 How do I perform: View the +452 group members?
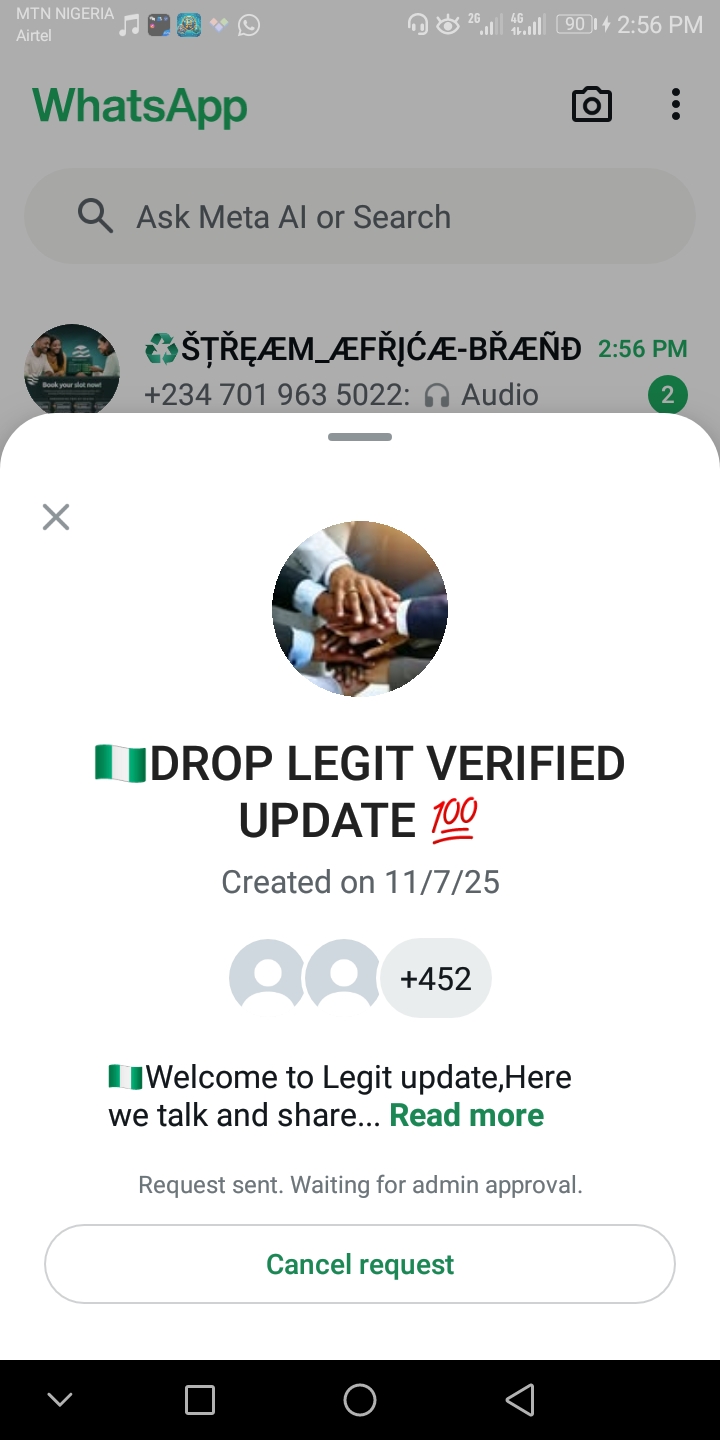click(435, 978)
